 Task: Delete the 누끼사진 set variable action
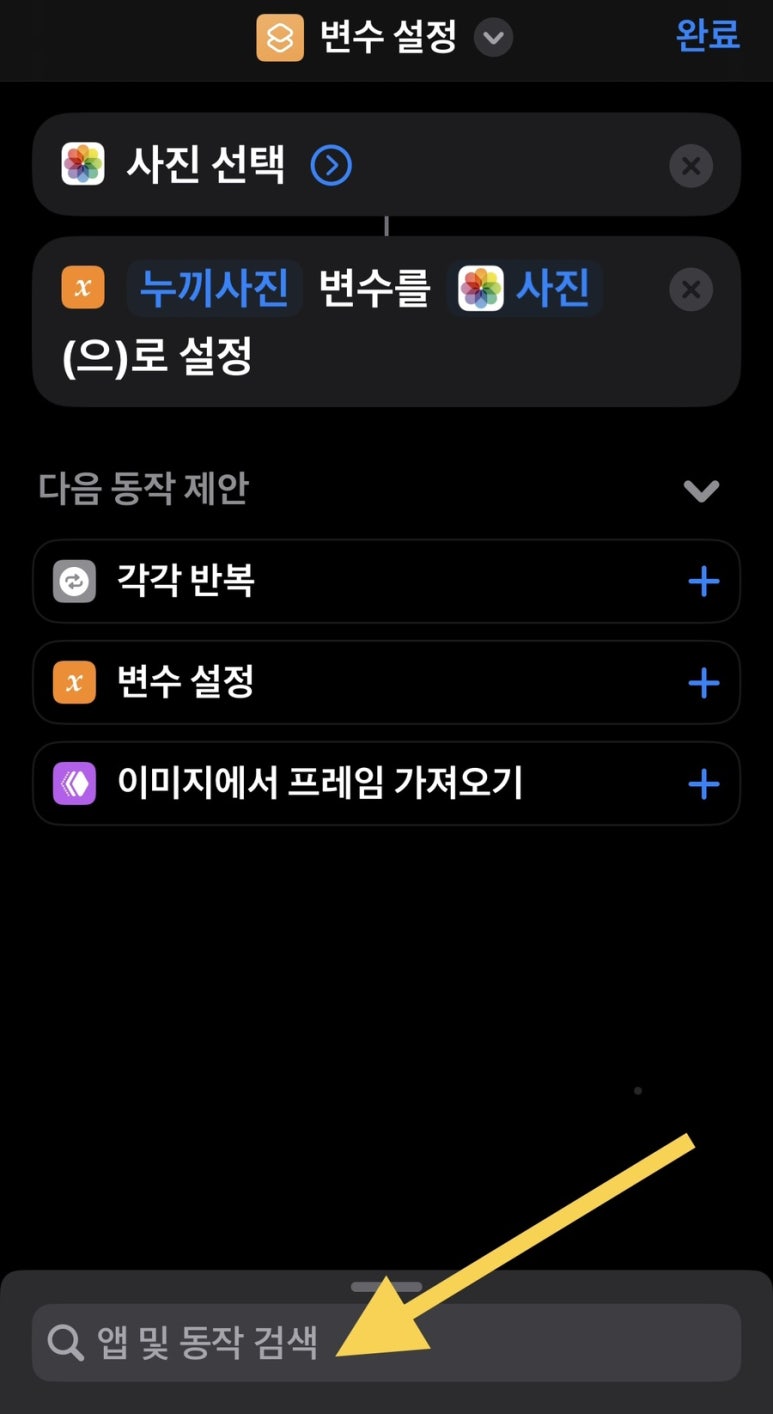tap(690, 290)
